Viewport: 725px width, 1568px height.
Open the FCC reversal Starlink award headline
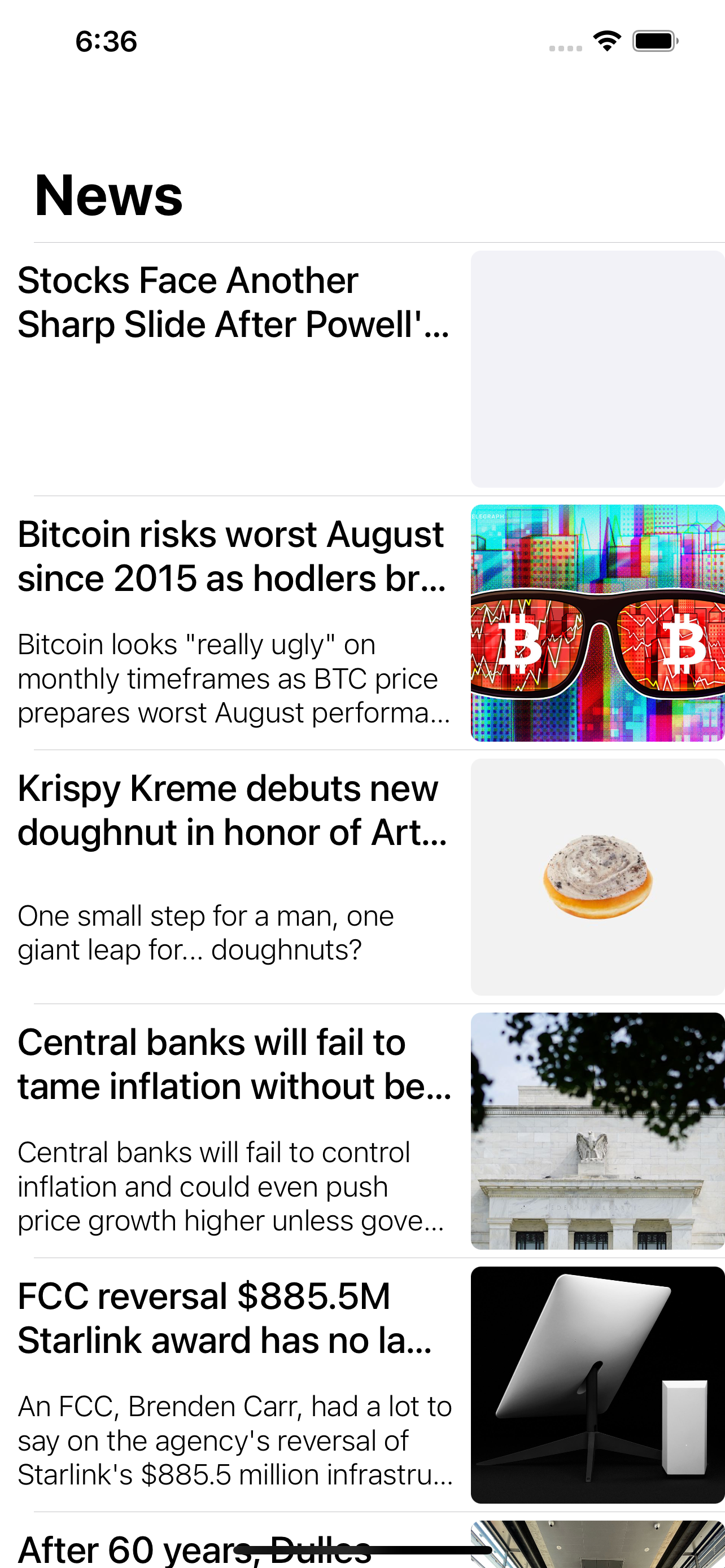tap(225, 1317)
